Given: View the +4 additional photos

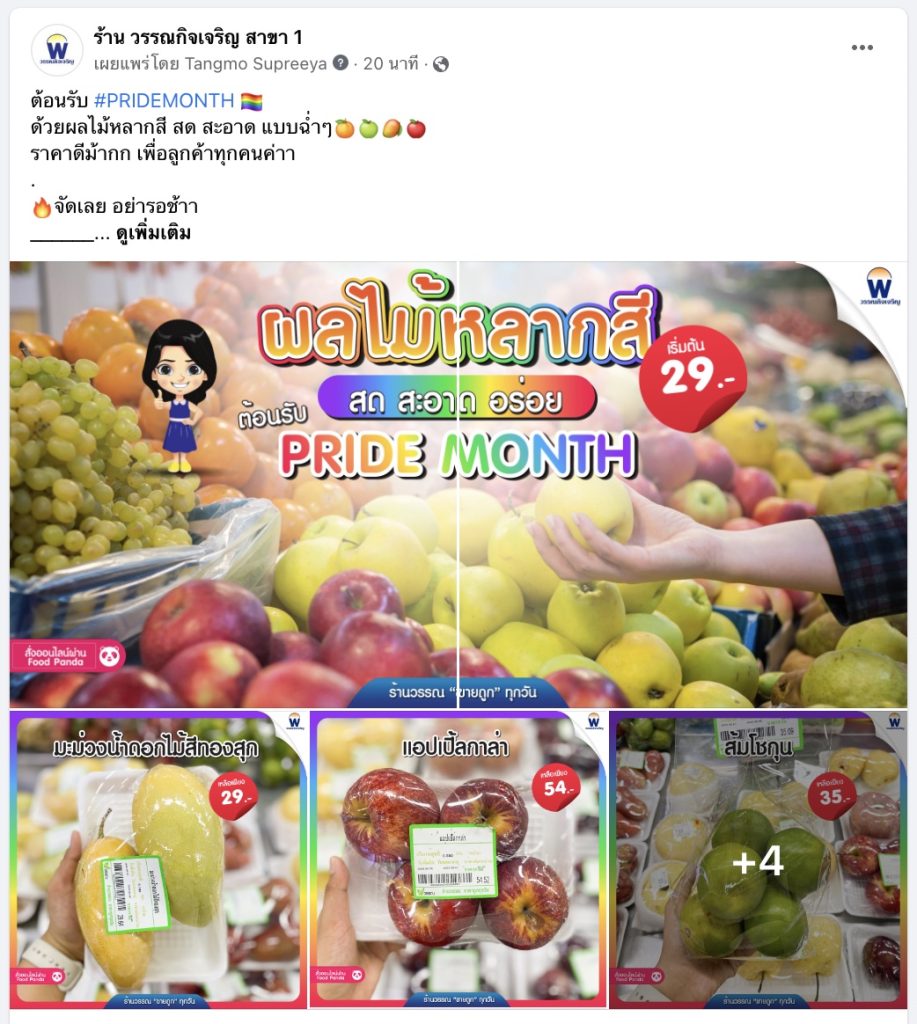Looking at the screenshot, I should pyautogui.click(x=757, y=859).
